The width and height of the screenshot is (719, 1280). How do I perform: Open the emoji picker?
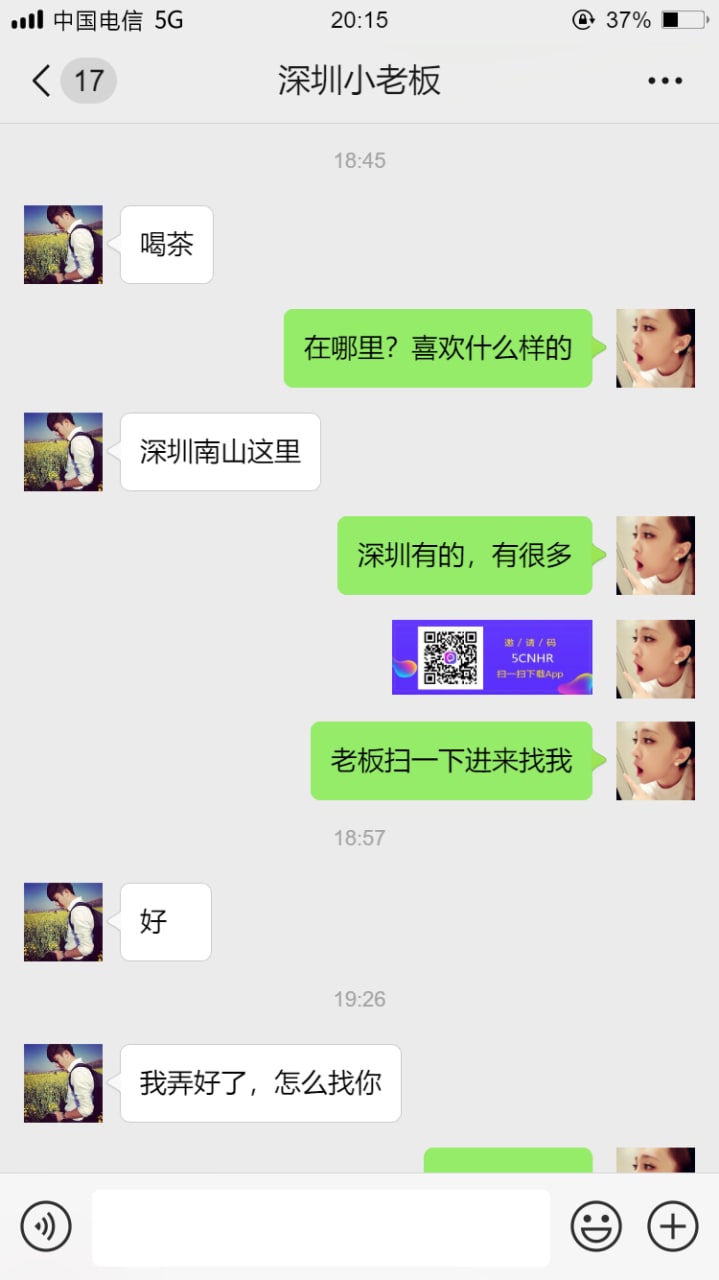(596, 1226)
